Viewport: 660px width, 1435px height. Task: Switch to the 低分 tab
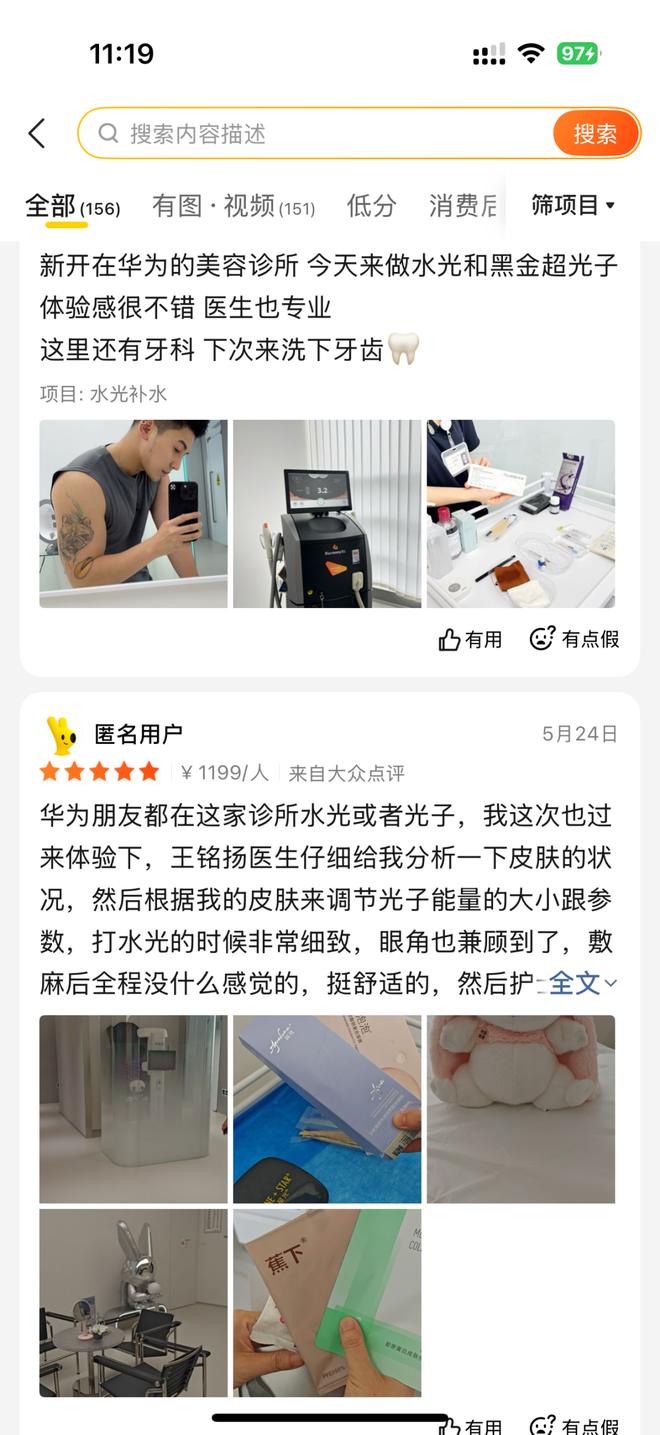tap(371, 206)
